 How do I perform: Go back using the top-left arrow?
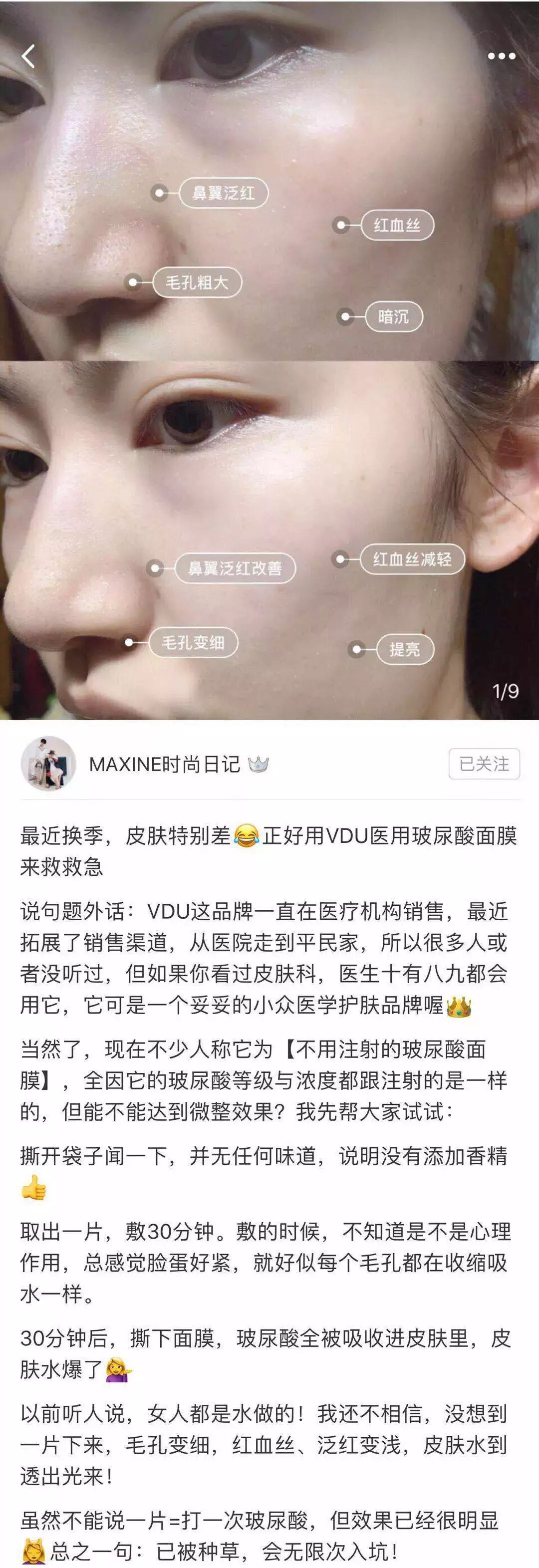click(x=28, y=56)
